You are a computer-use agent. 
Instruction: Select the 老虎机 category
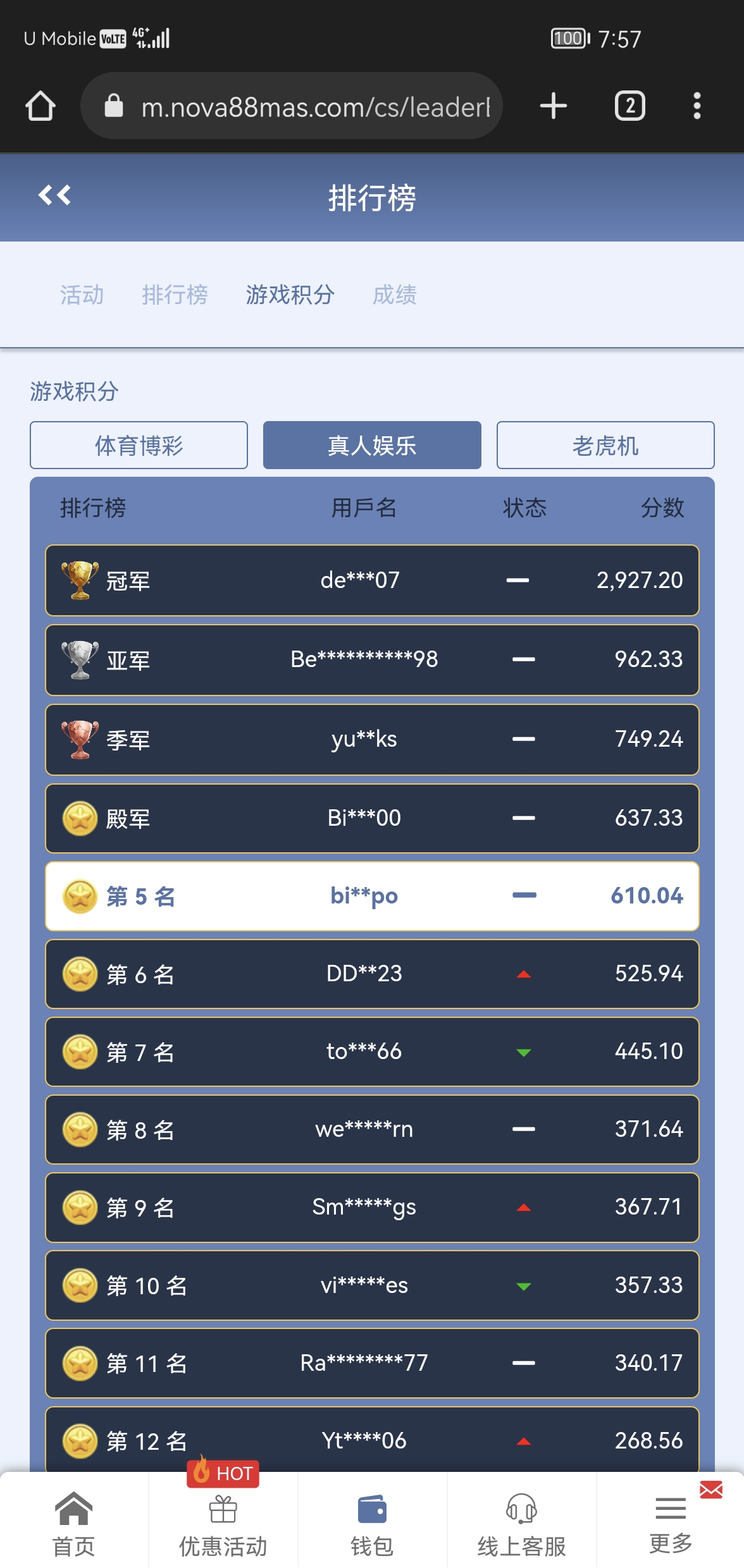[605, 445]
